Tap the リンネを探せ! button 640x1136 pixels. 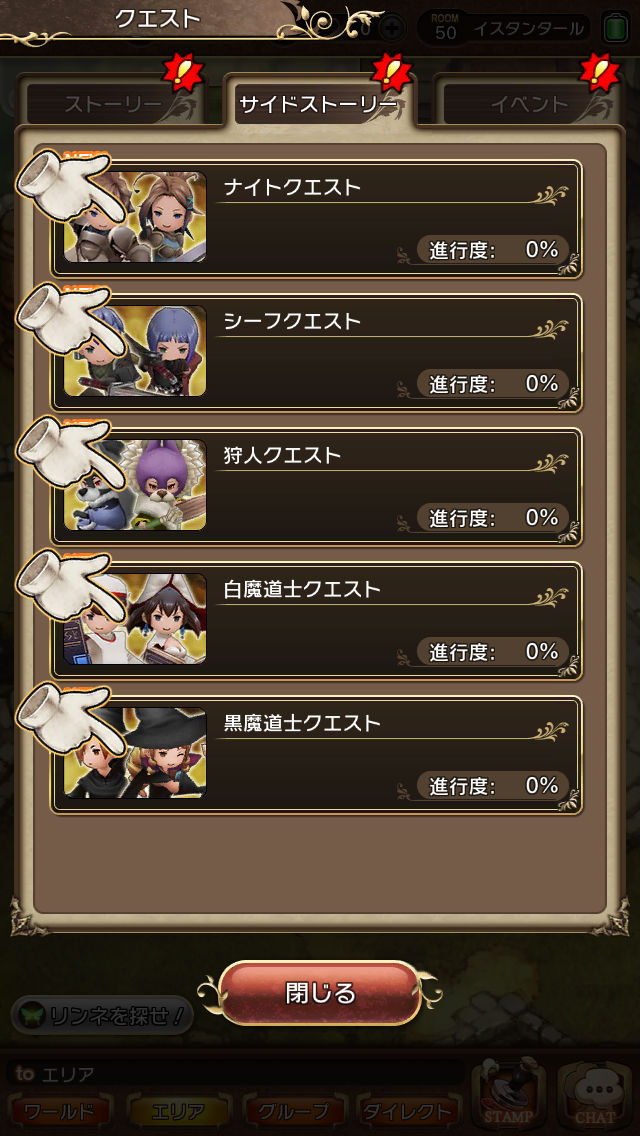coord(102,1017)
